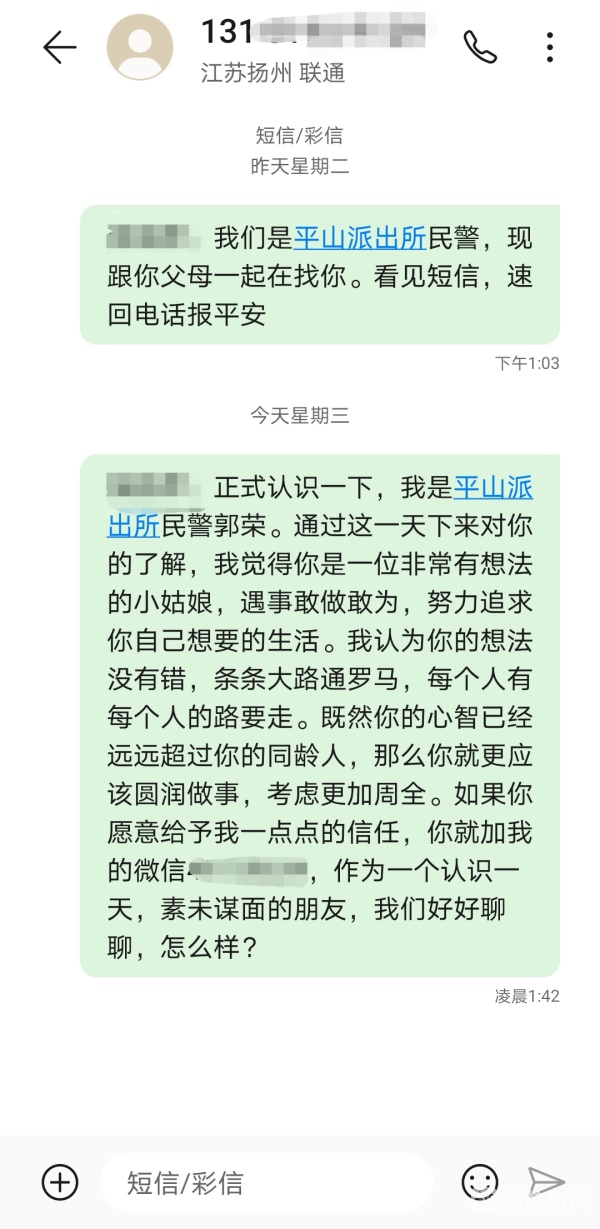Open the contact avatar for the 131 number
Viewport: 600px width, 1229px height.
[140, 47]
